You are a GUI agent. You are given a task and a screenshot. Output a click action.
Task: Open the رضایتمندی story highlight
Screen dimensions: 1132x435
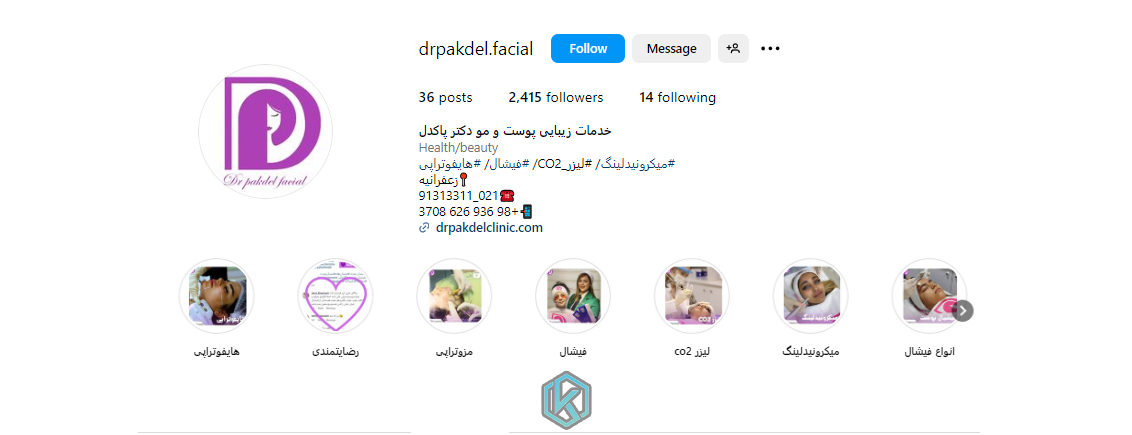(335, 296)
